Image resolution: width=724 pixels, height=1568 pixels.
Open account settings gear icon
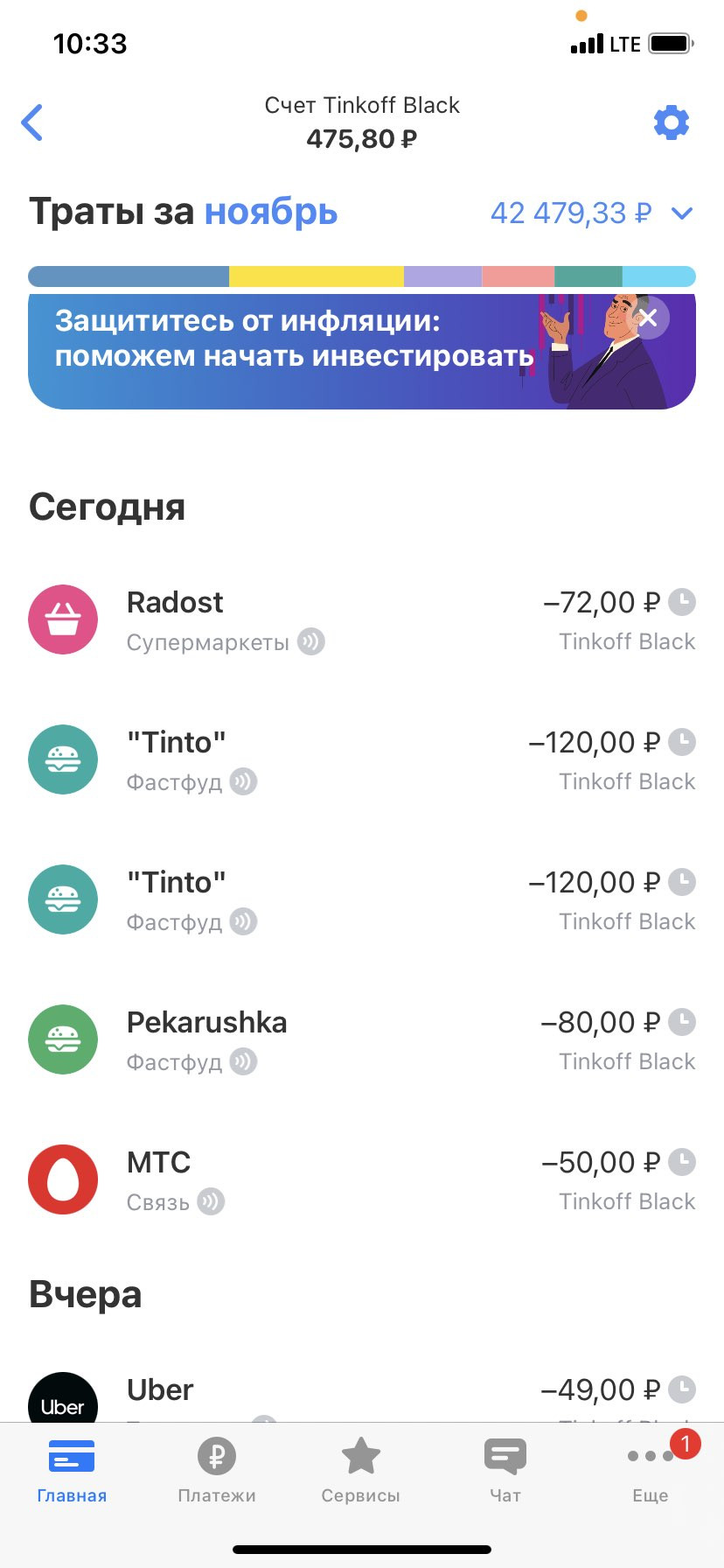pyautogui.click(x=672, y=122)
